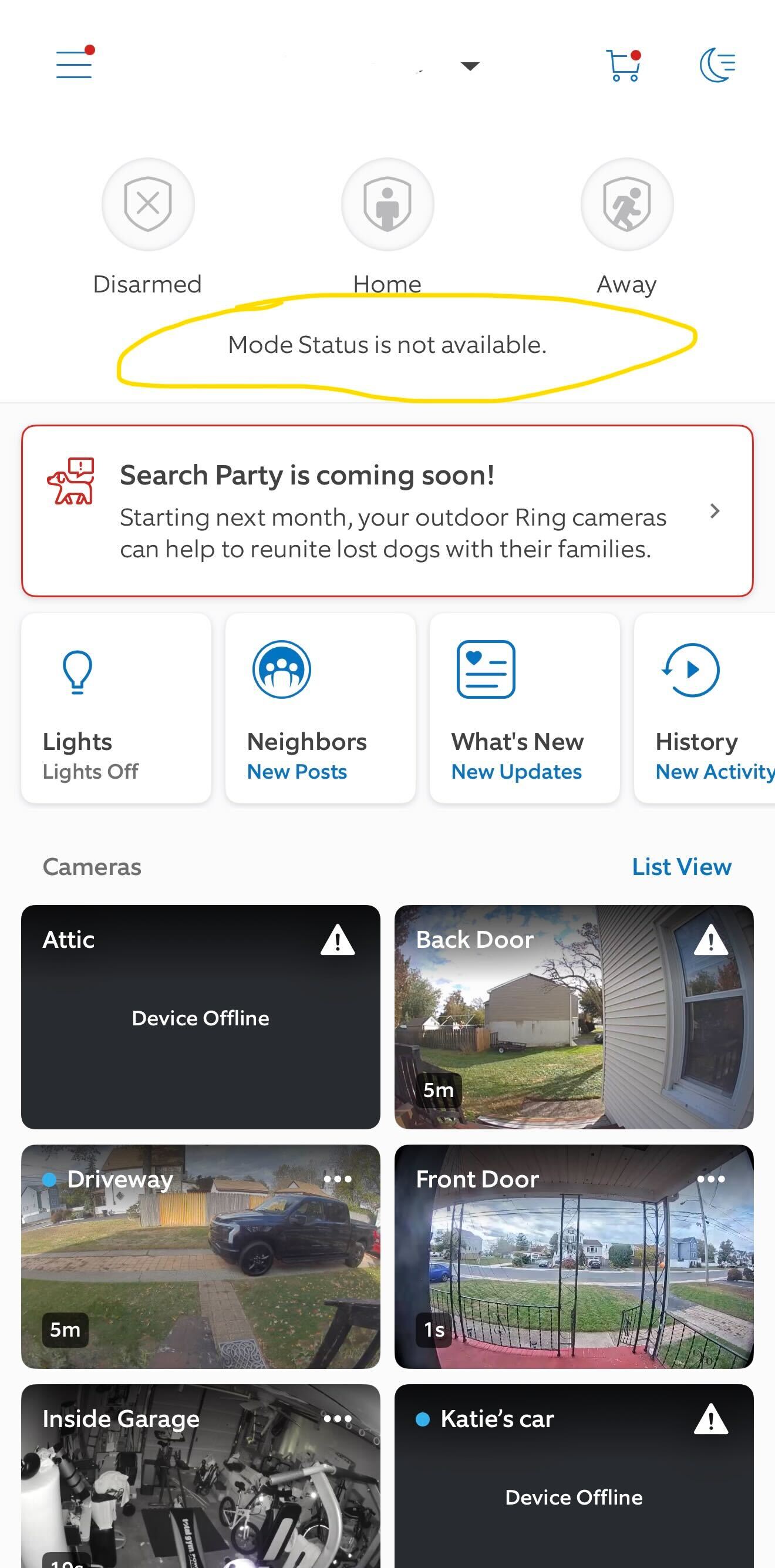Open the Back Door camera
The height and width of the screenshot is (1568, 775).
(574, 1017)
